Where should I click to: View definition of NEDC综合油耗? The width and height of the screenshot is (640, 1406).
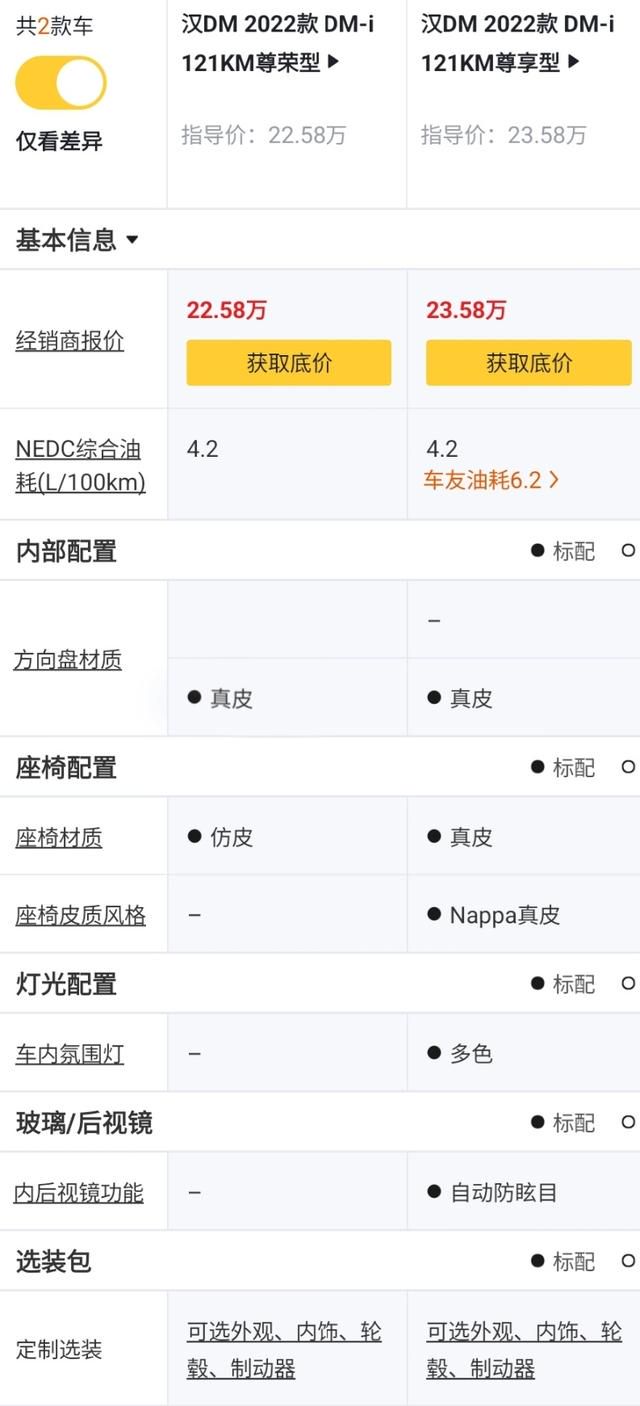tap(80, 466)
